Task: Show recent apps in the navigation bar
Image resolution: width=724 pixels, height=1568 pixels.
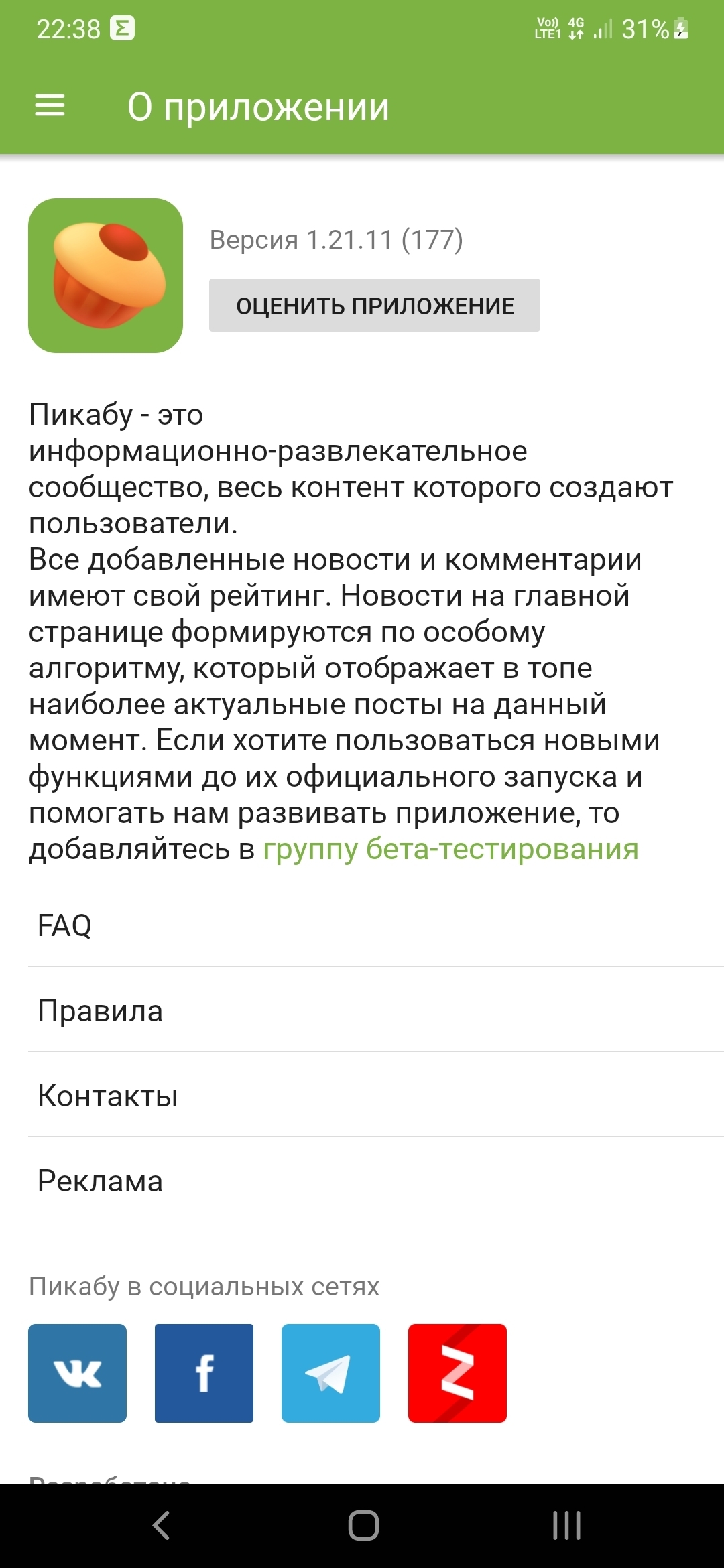Action: 566,1526
